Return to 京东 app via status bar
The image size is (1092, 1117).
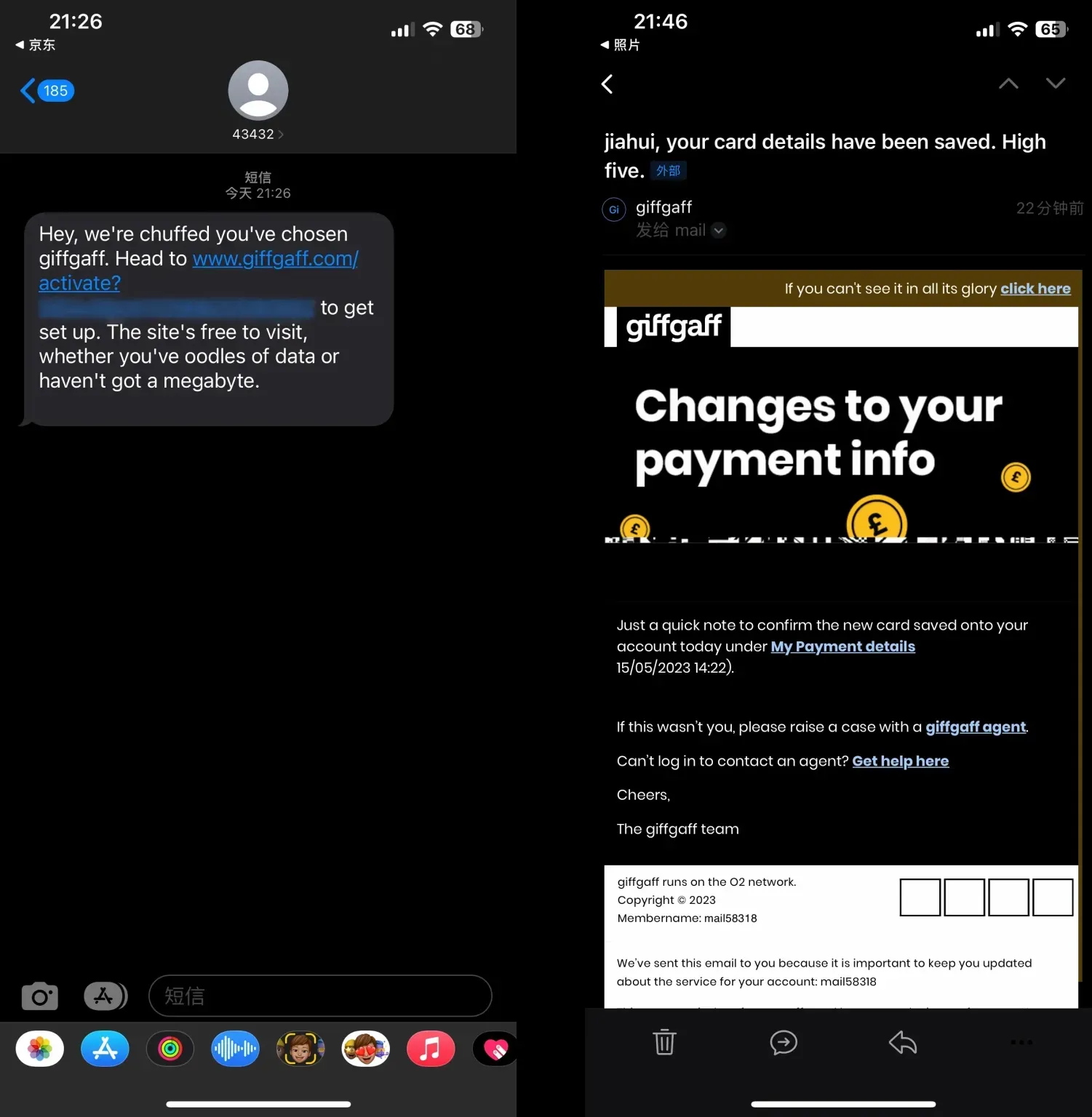(x=35, y=45)
